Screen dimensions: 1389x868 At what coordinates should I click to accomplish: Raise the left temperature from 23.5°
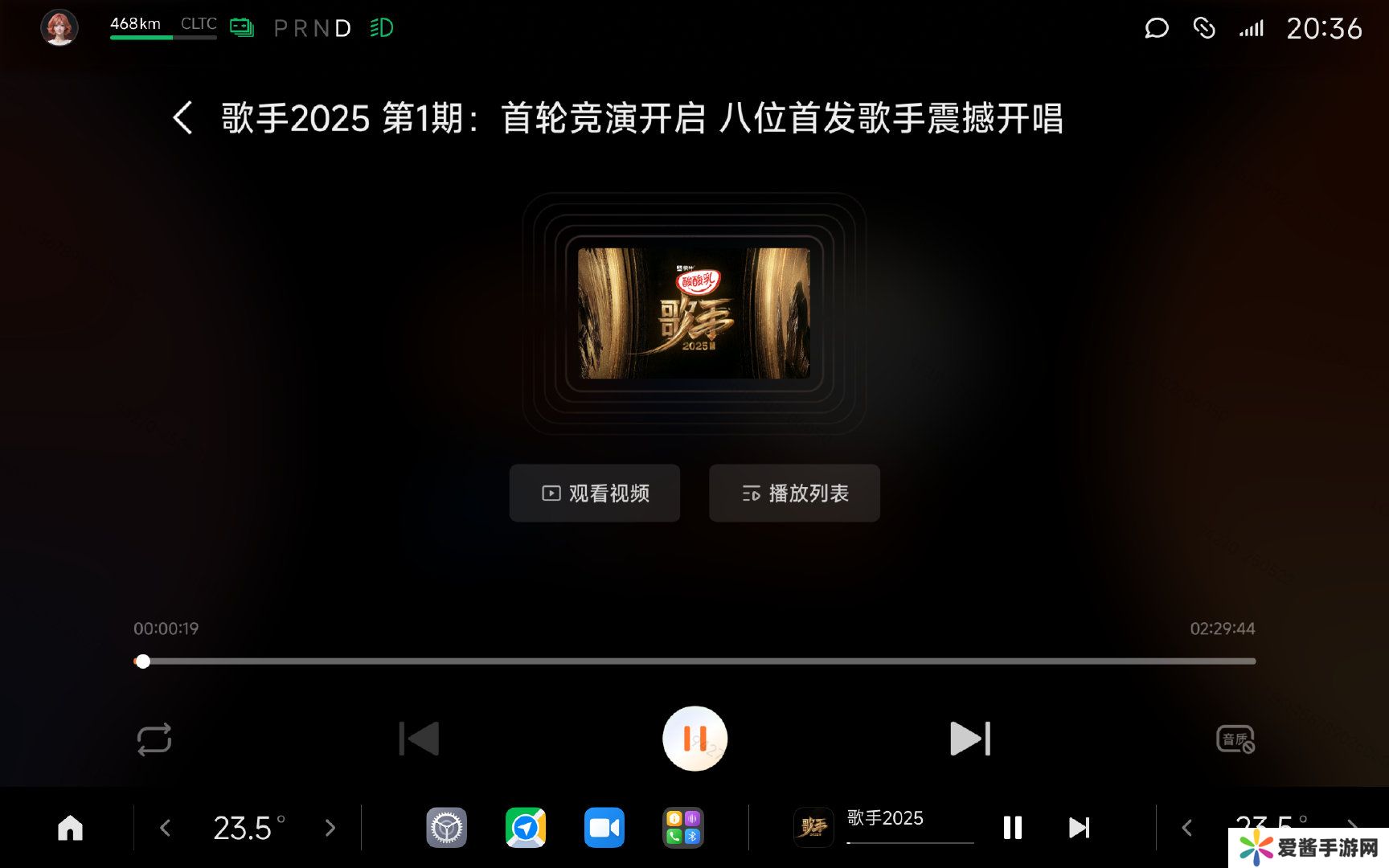(330, 828)
